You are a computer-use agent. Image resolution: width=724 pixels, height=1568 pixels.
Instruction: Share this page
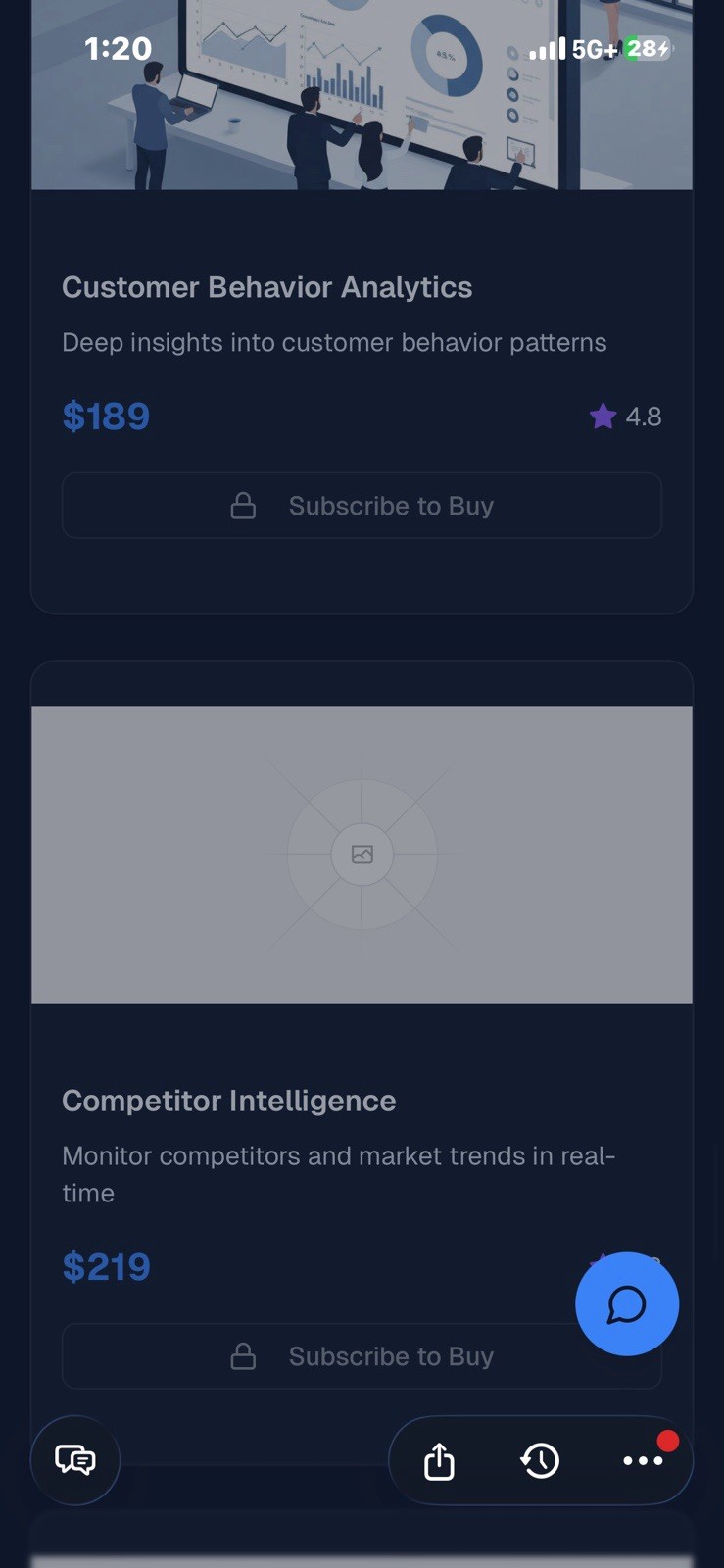click(439, 1461)
